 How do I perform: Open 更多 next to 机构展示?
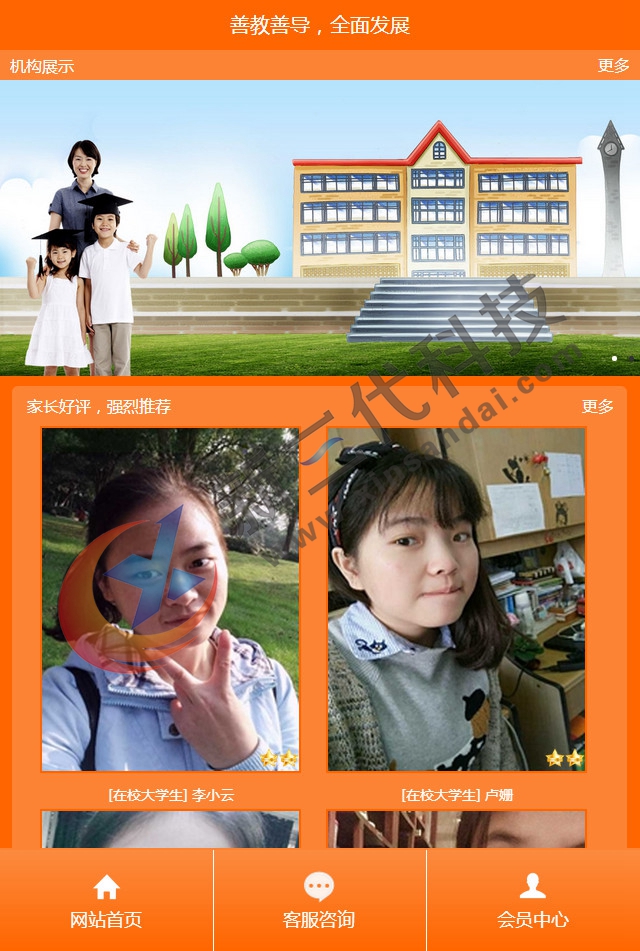(x=613, y=66)
